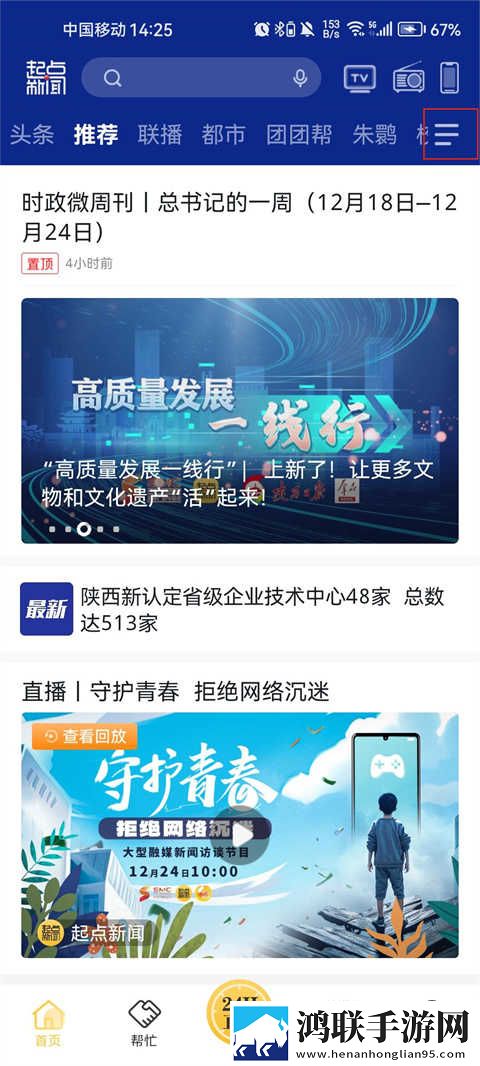Open the 团团帮 tab
This screenshot has height=1066, width=480.
pos(298,135)
